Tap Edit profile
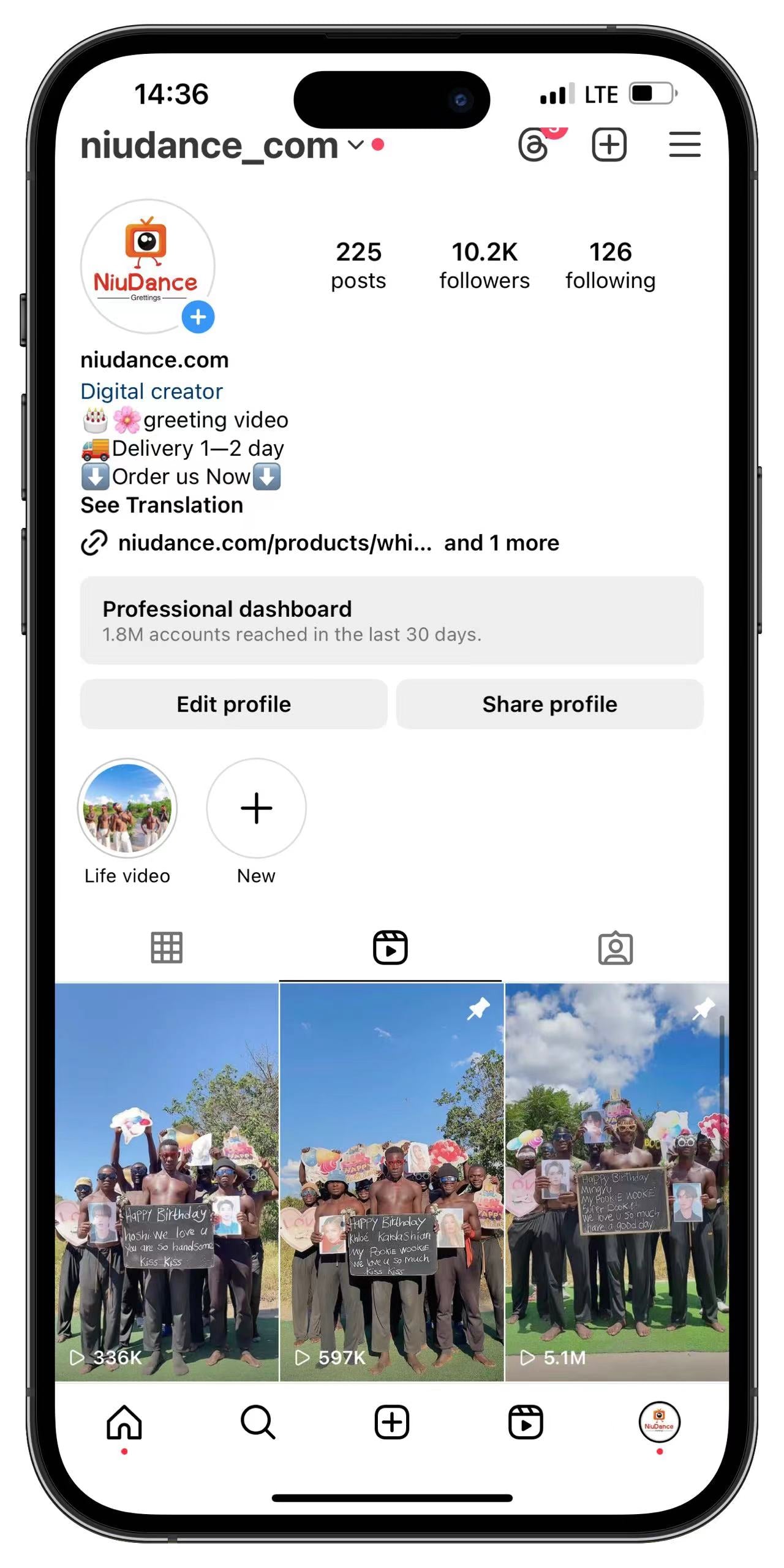784x1568 pixels. 233,704
